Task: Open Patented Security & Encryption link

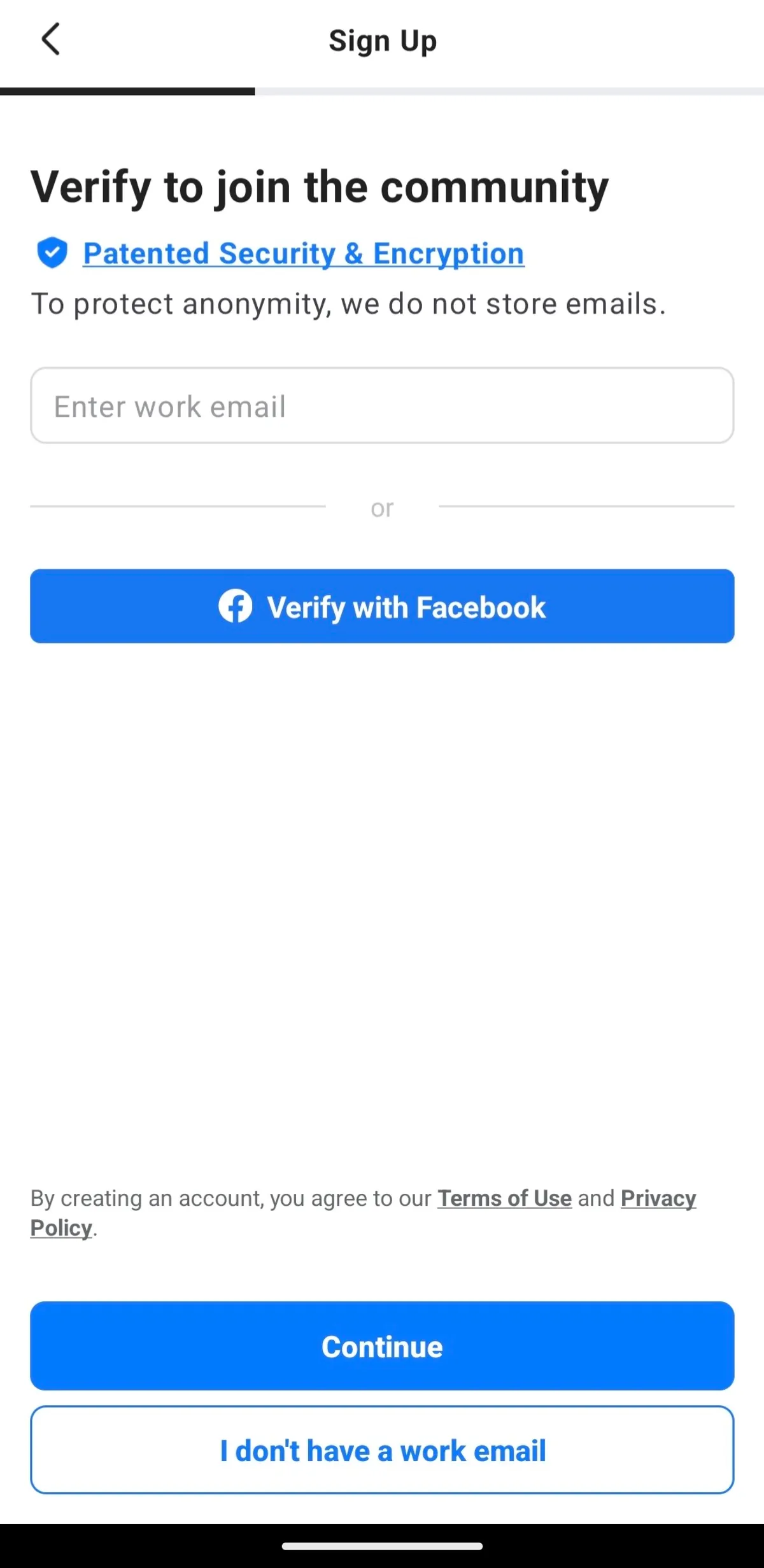Action: [x=304, y=253]
